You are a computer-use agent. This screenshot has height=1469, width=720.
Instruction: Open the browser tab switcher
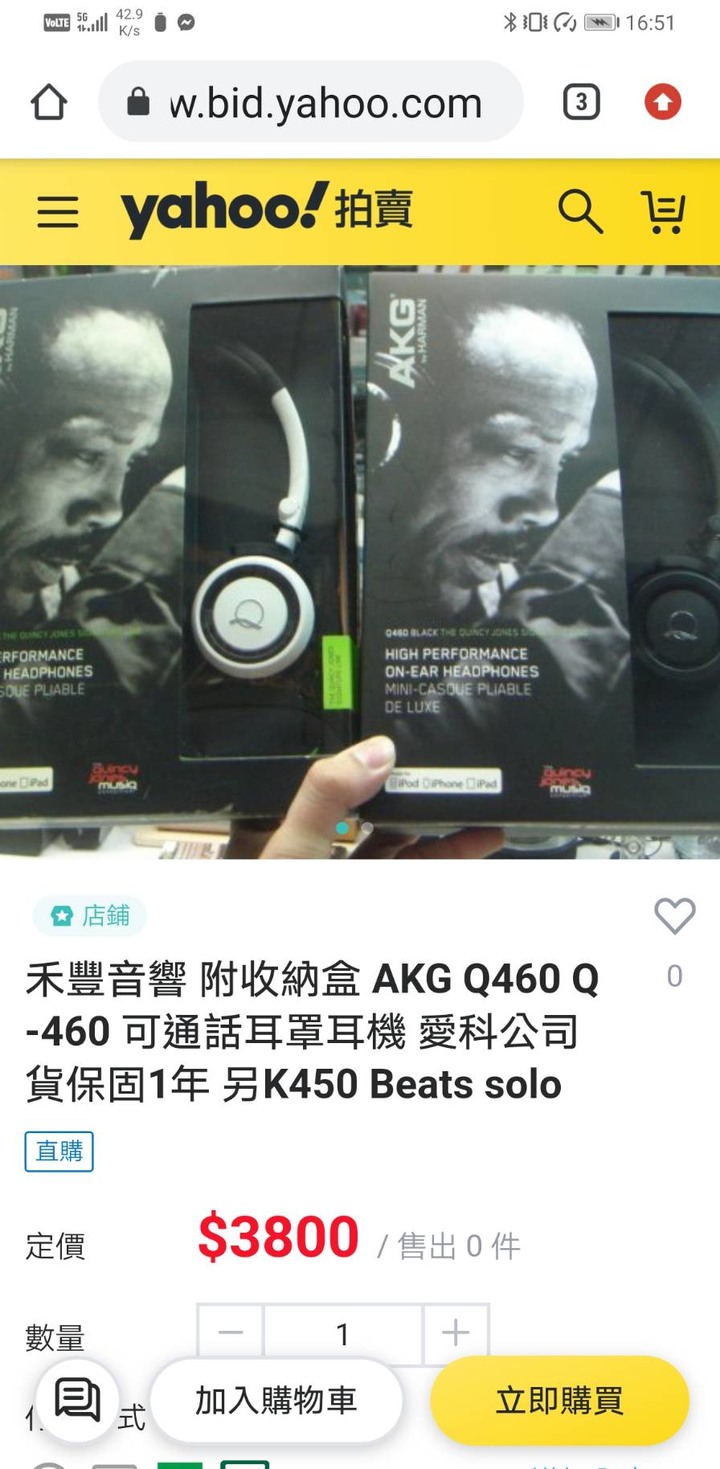tap(581, 102)
